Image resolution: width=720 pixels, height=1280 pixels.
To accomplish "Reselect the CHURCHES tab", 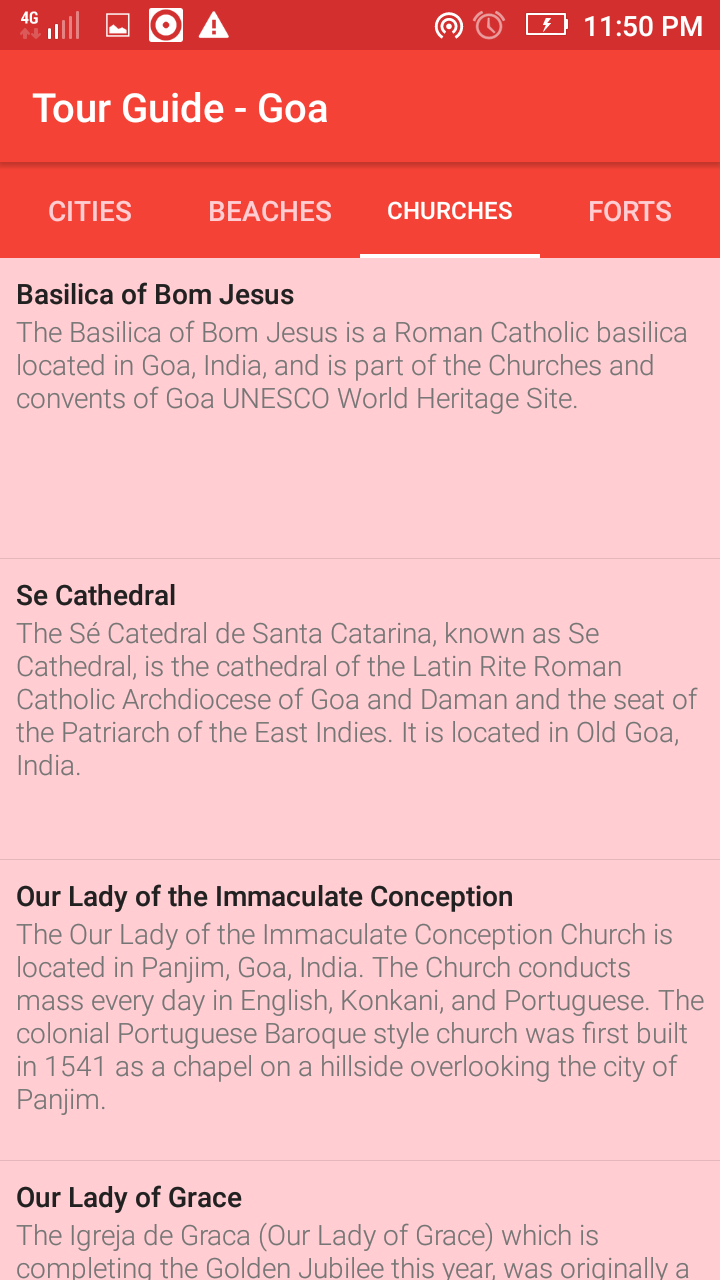I will coord(450,211).
